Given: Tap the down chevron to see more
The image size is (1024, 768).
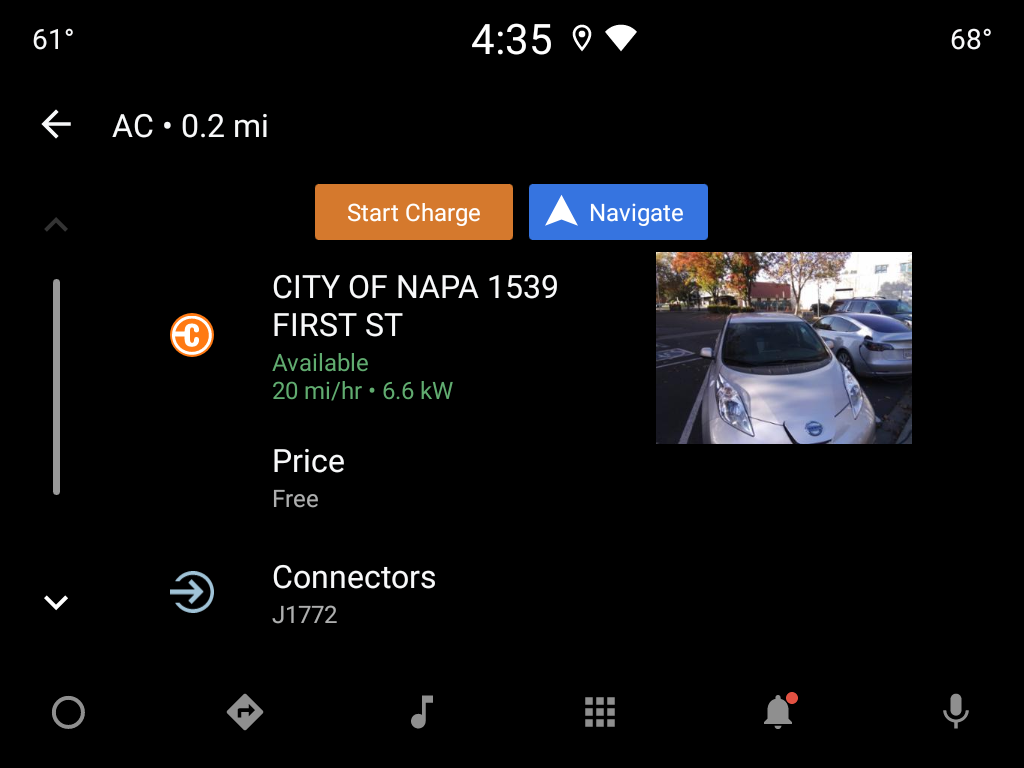Looking at the screenshot, I should tap(56, 602).
